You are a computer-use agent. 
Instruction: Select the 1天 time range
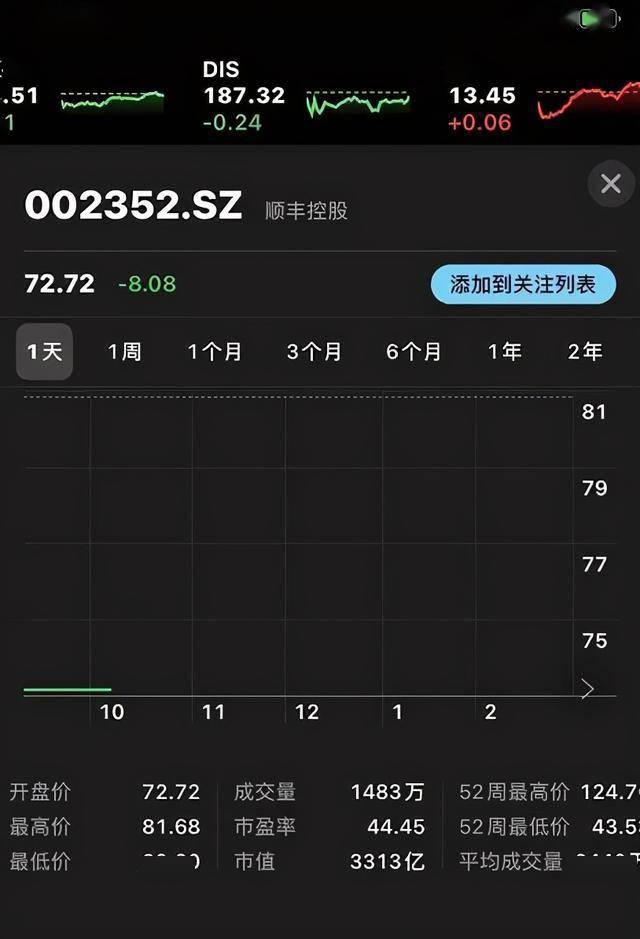pyautogui.click(x=45, y=352)
